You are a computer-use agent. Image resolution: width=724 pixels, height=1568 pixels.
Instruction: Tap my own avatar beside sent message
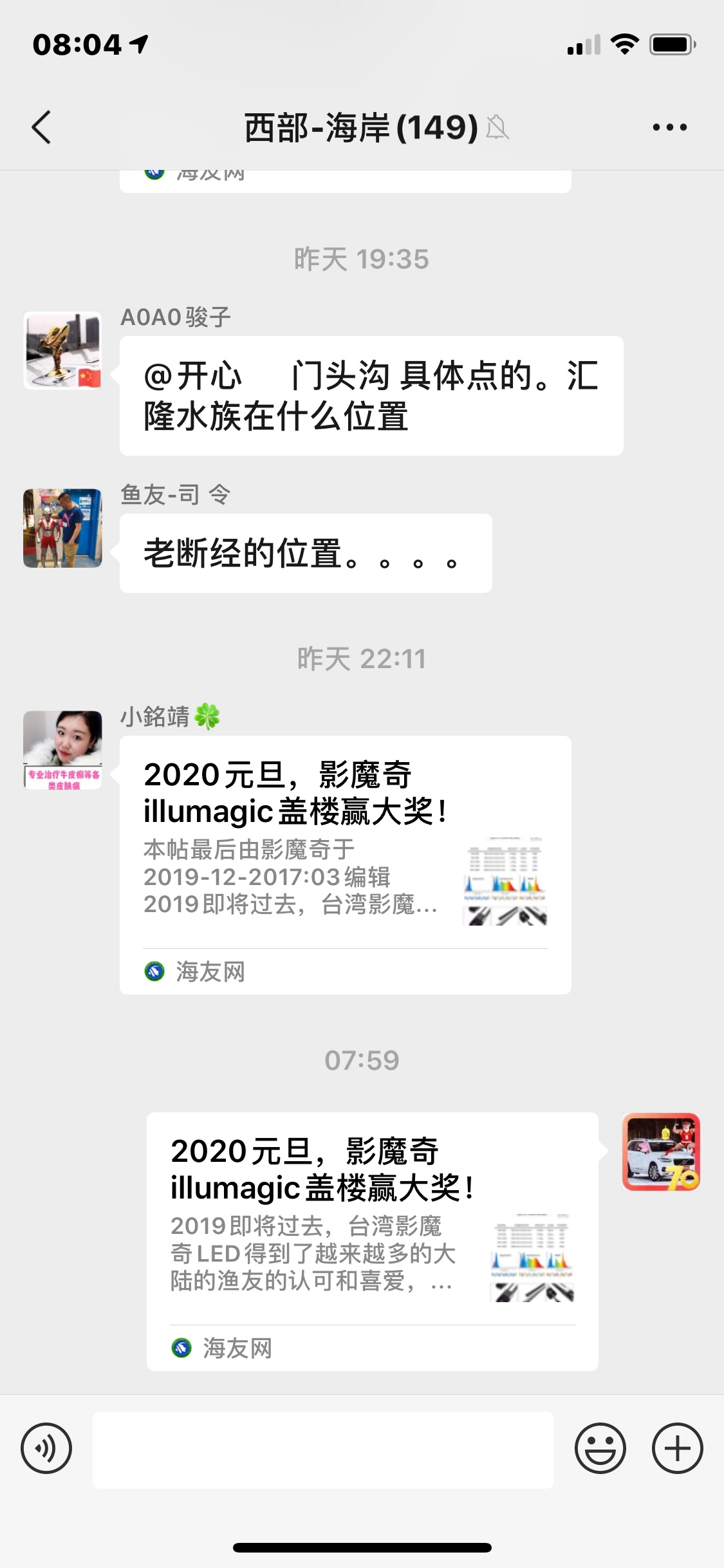click(x=661, y=1152)
